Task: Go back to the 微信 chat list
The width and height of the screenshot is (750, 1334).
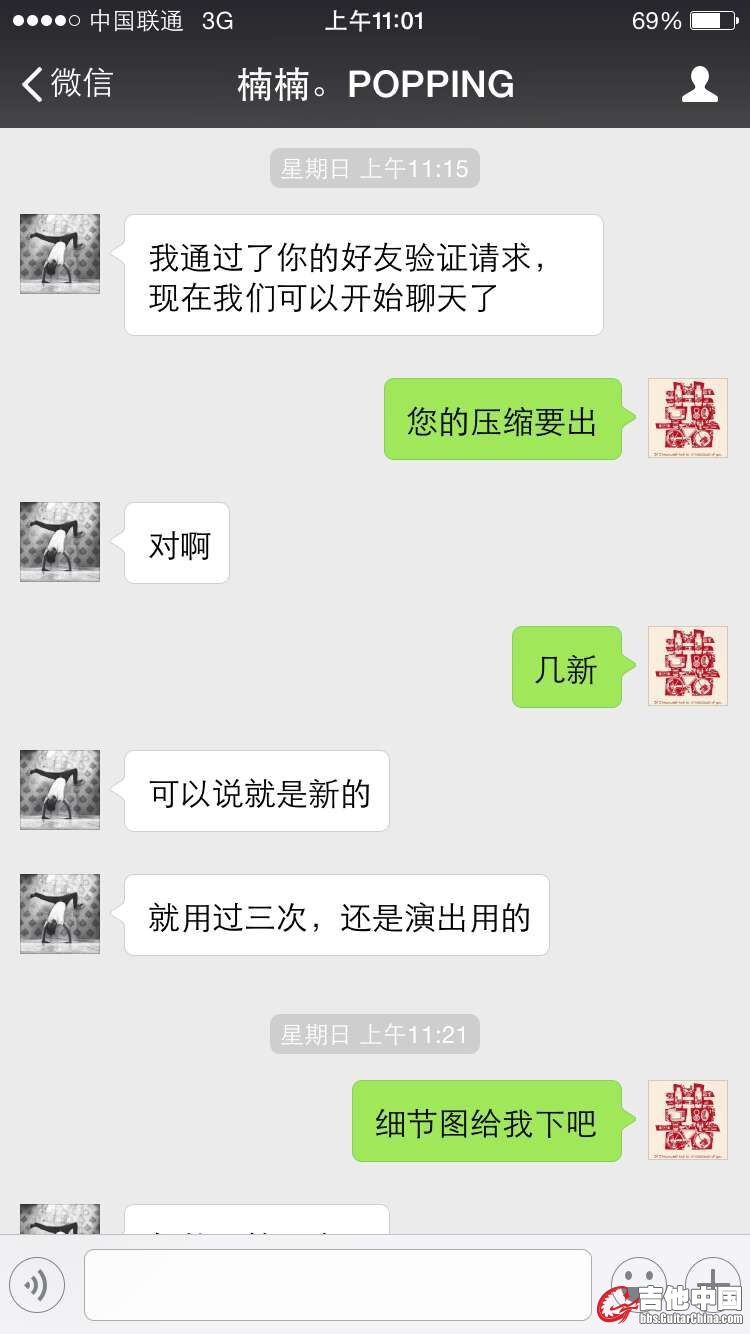Action: click(66, 84)
